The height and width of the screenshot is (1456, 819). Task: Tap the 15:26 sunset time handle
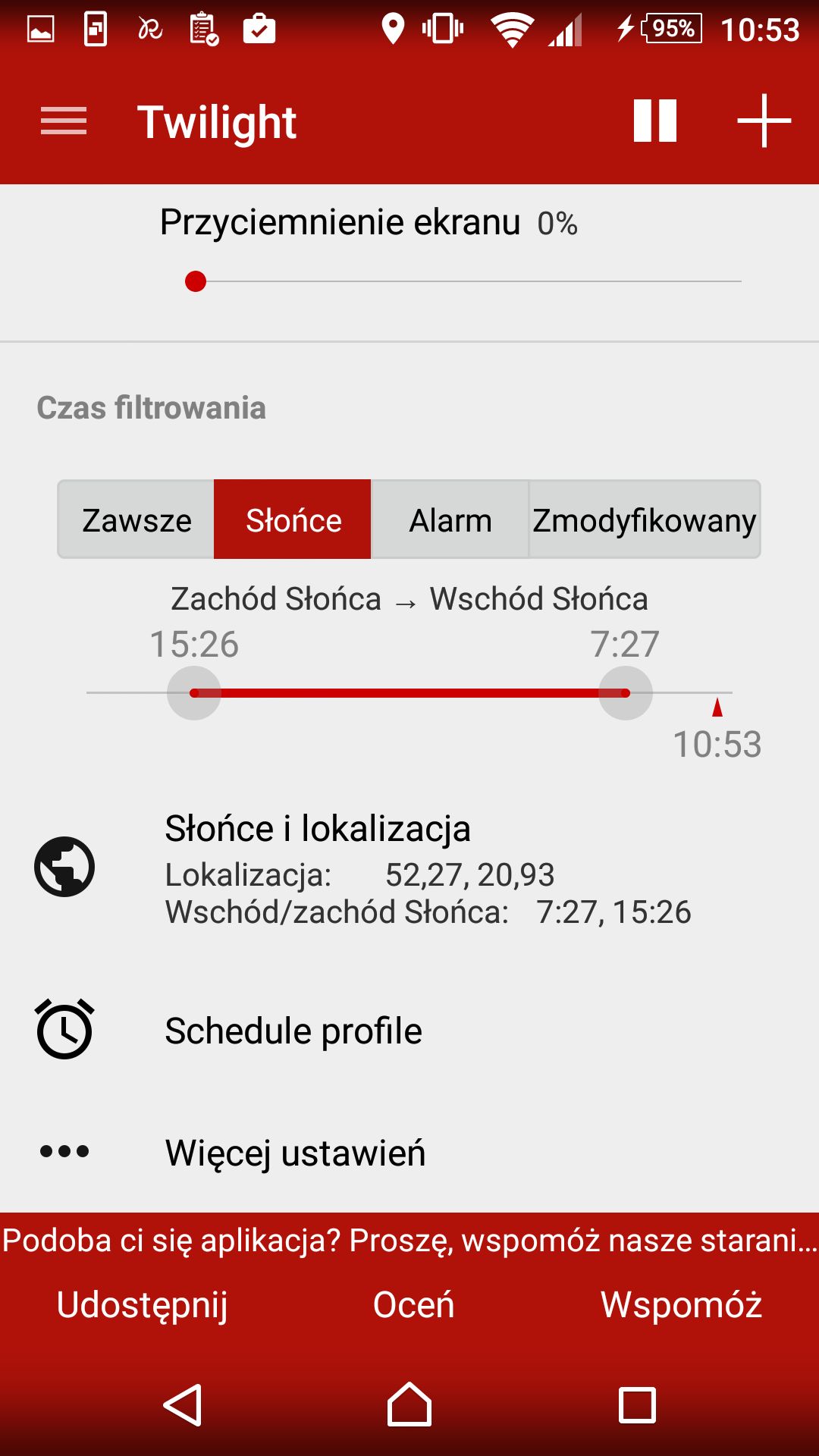point(194,693)
